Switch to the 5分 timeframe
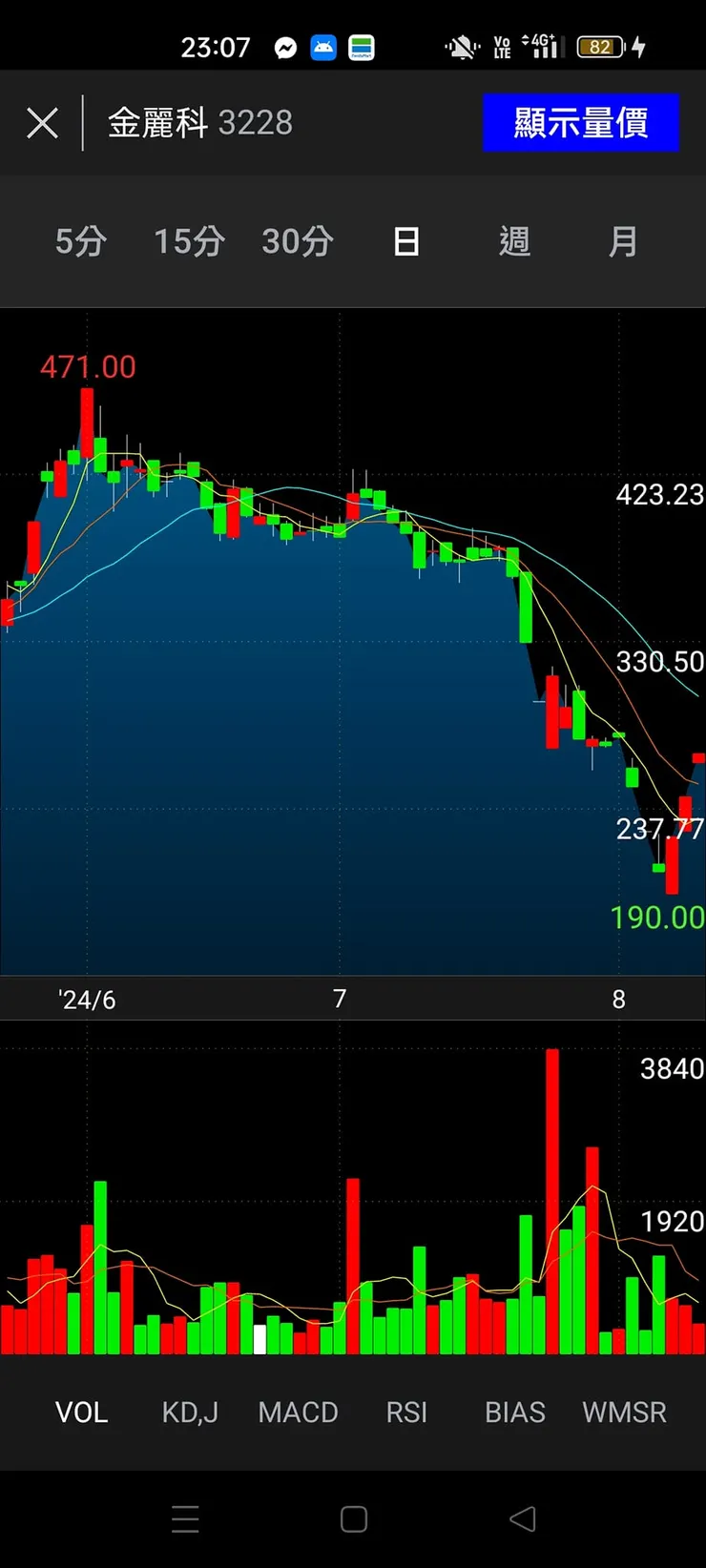The width and height of the screenshot is (706, 1568). click(80, 241)
